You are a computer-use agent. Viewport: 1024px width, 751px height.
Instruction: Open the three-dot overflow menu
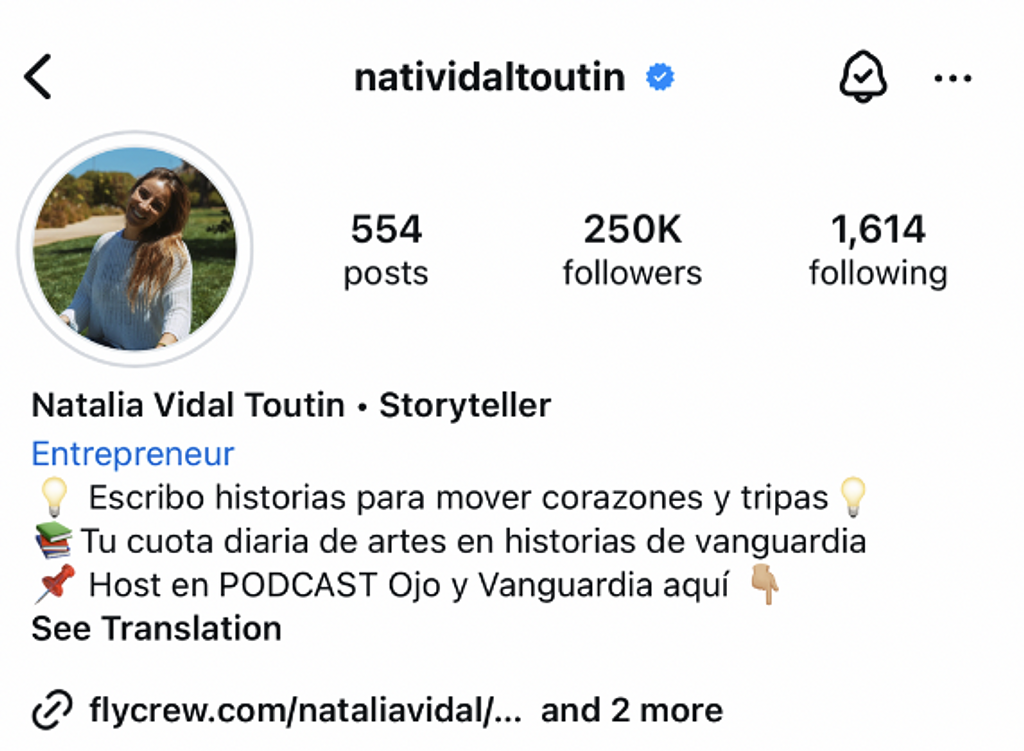point(952,78)
